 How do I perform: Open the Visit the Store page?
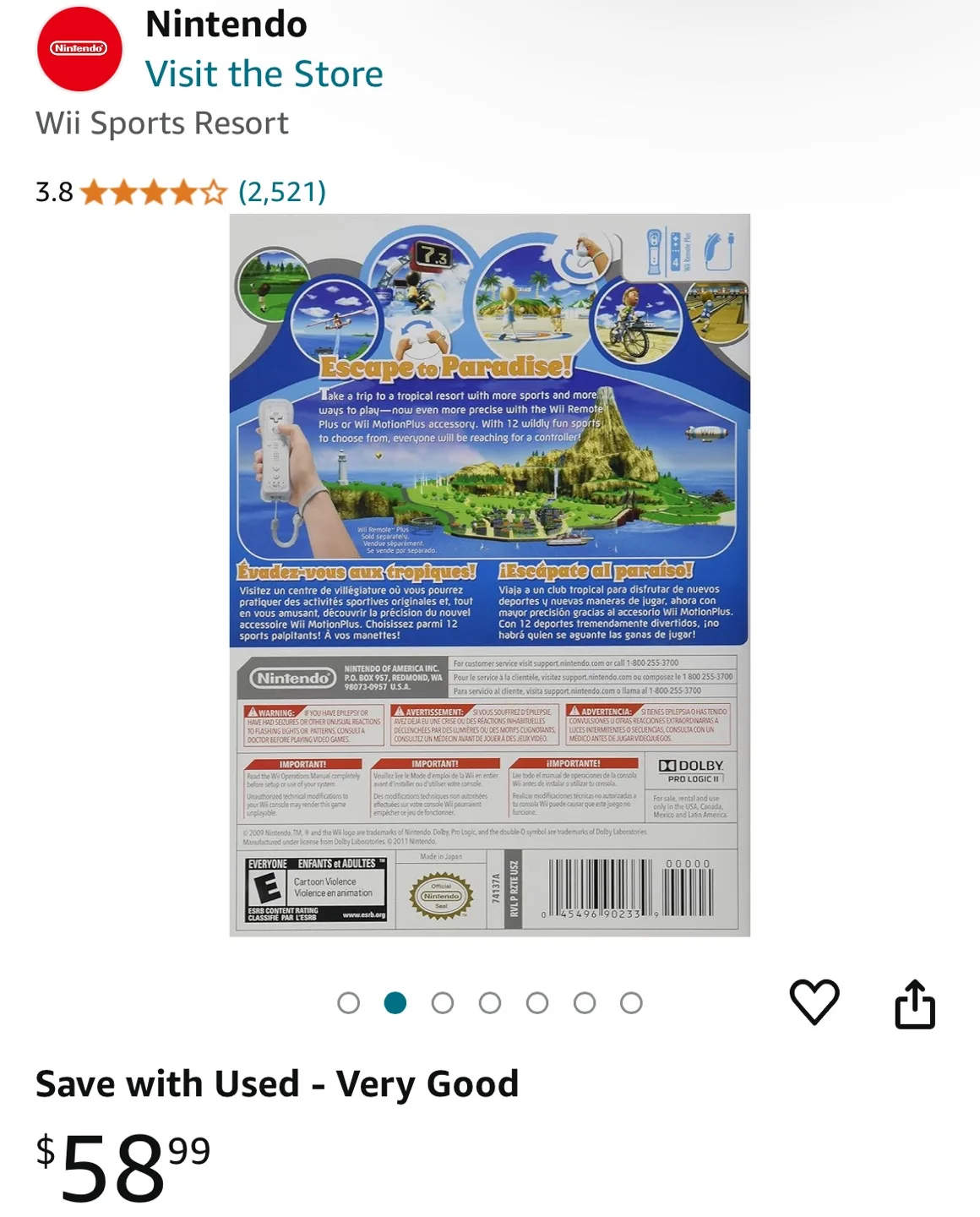tap(264, 74)
